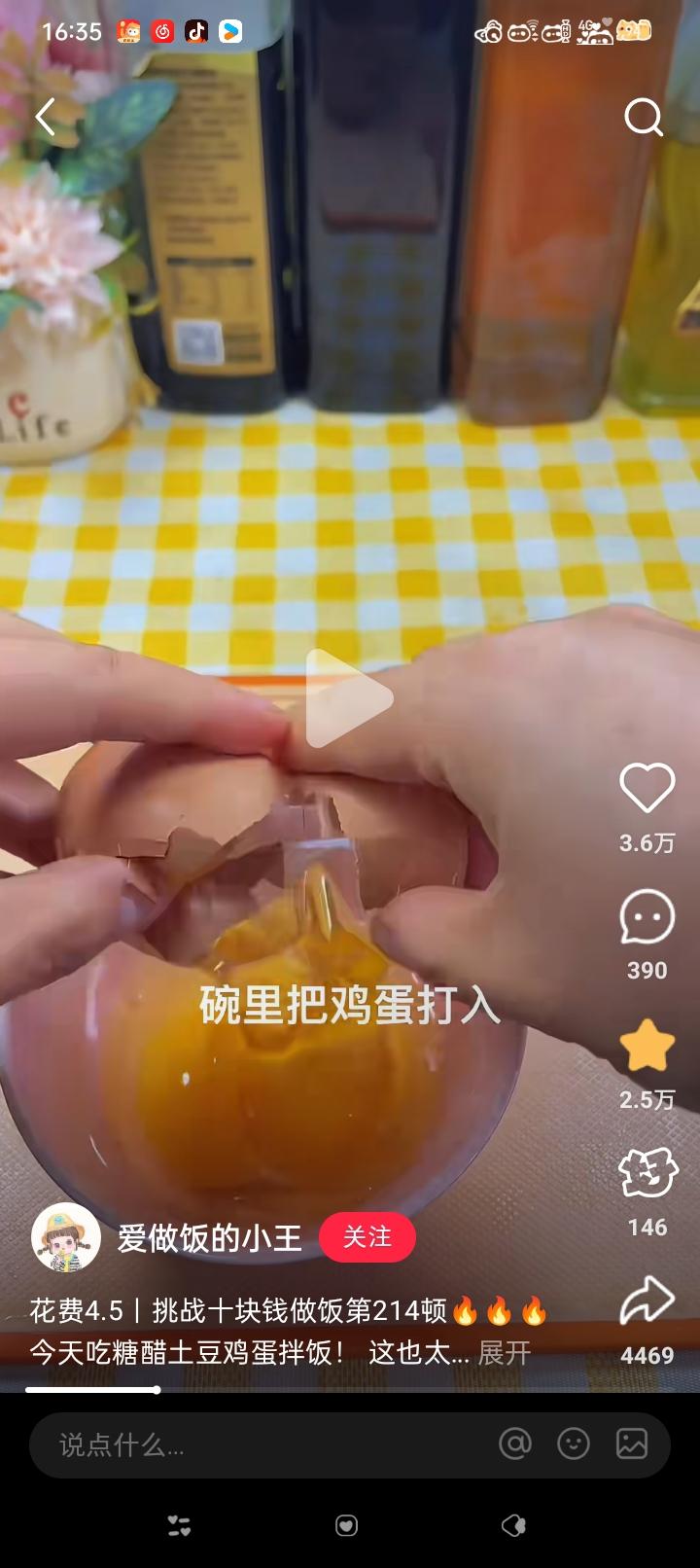Go back using the top-left arrow
Screen dimensions: 700x1568
[x=45, y=118]
